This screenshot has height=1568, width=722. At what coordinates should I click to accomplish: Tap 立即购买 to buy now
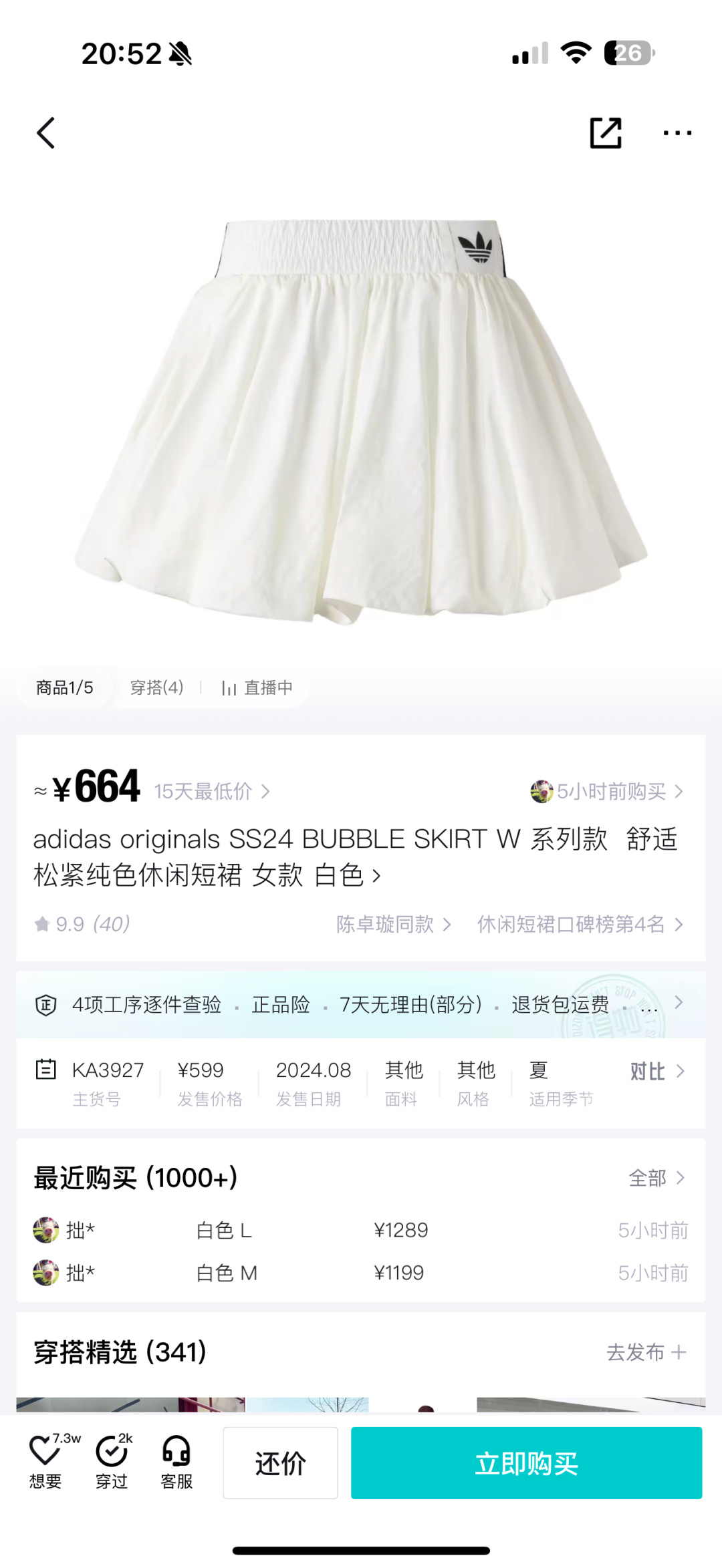point(526,1463)
